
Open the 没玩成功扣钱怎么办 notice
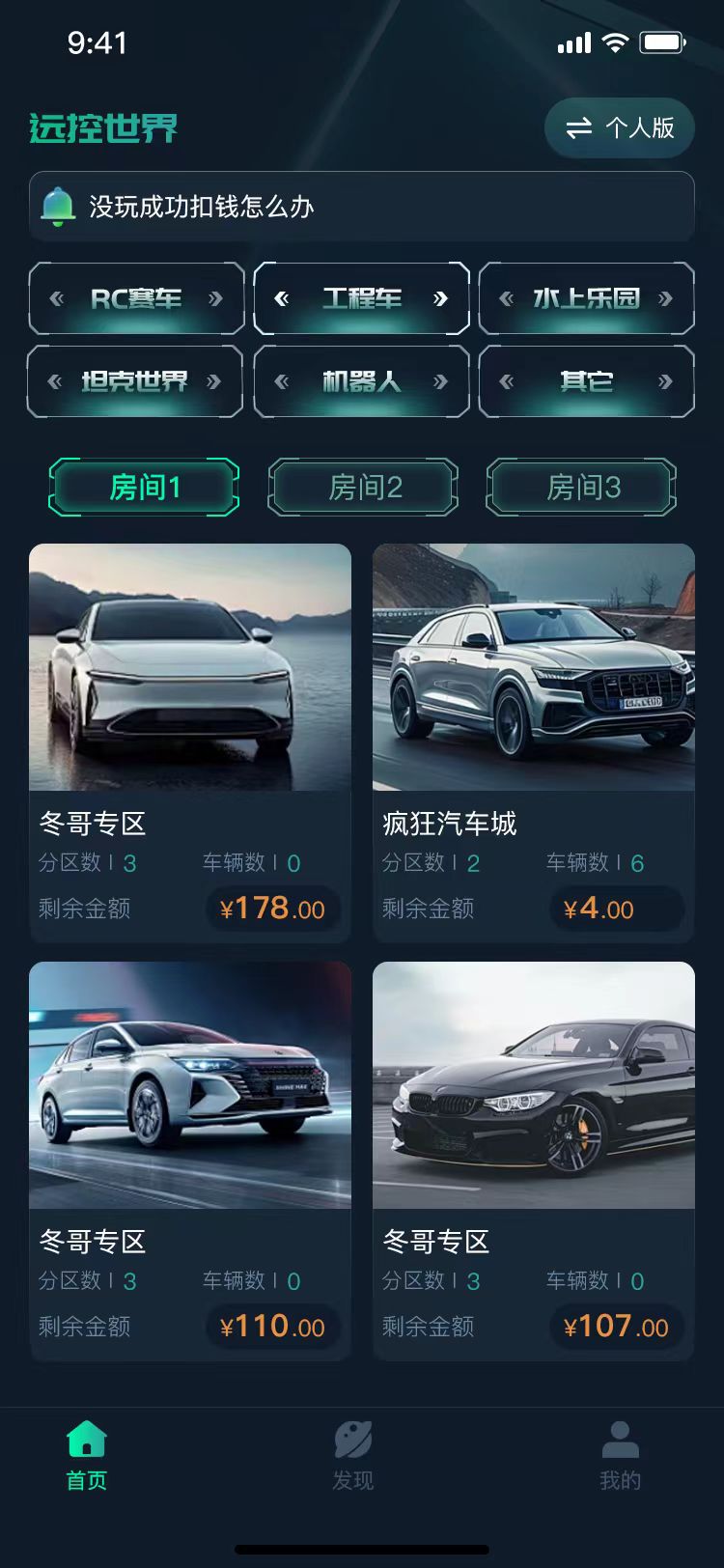coord(361,207)
